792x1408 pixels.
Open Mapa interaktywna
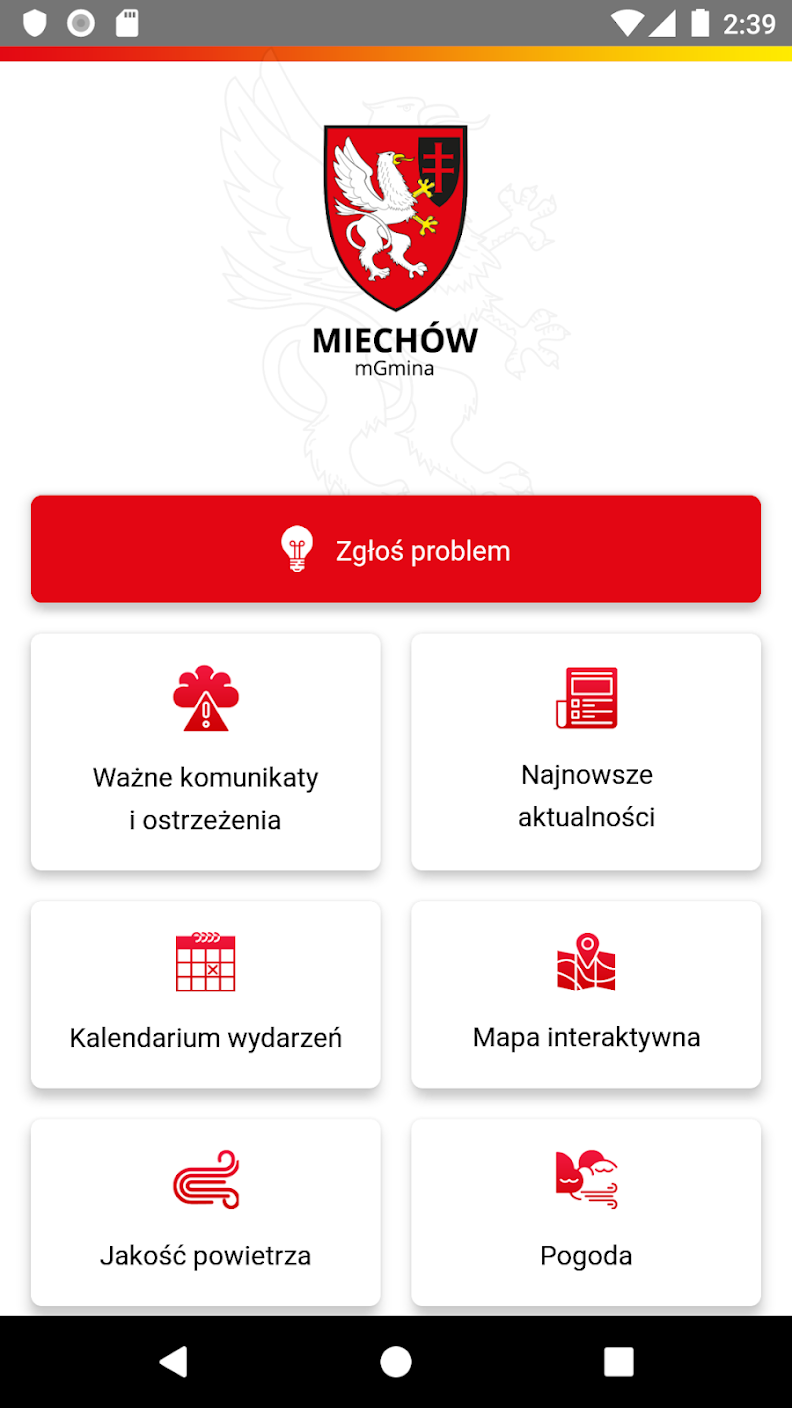[x=586, y=994]
